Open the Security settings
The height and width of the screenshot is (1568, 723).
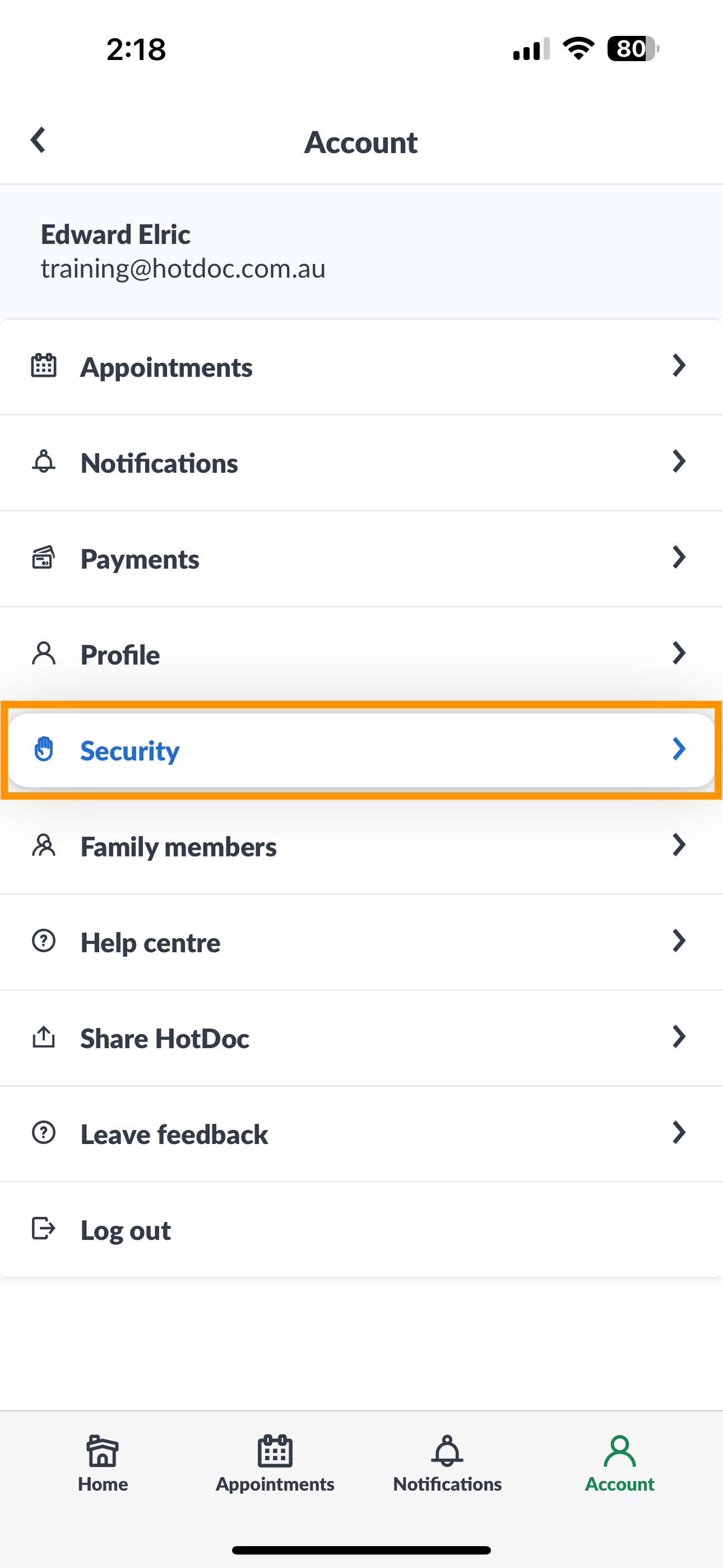361,750
